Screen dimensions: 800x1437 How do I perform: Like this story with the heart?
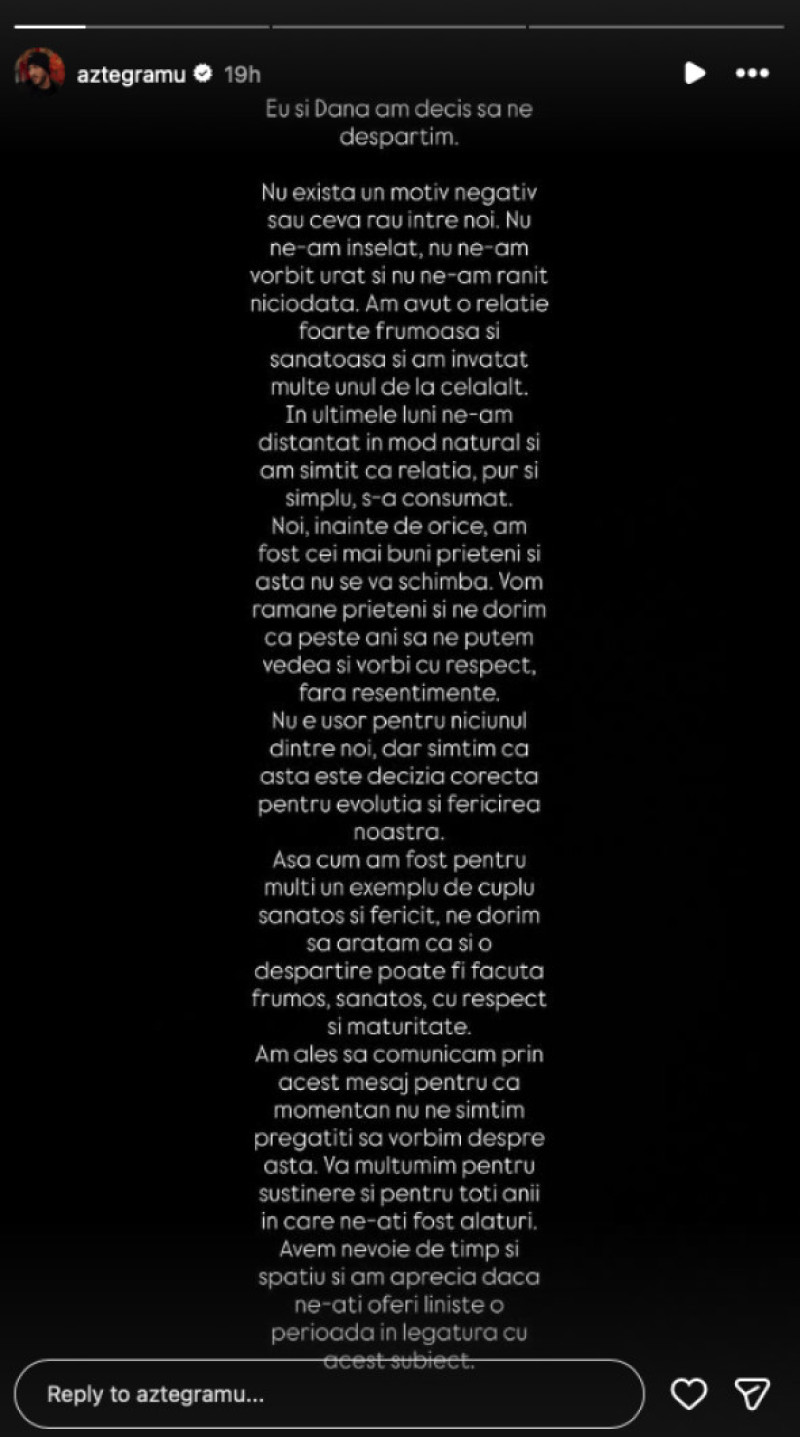[689, 1394]
